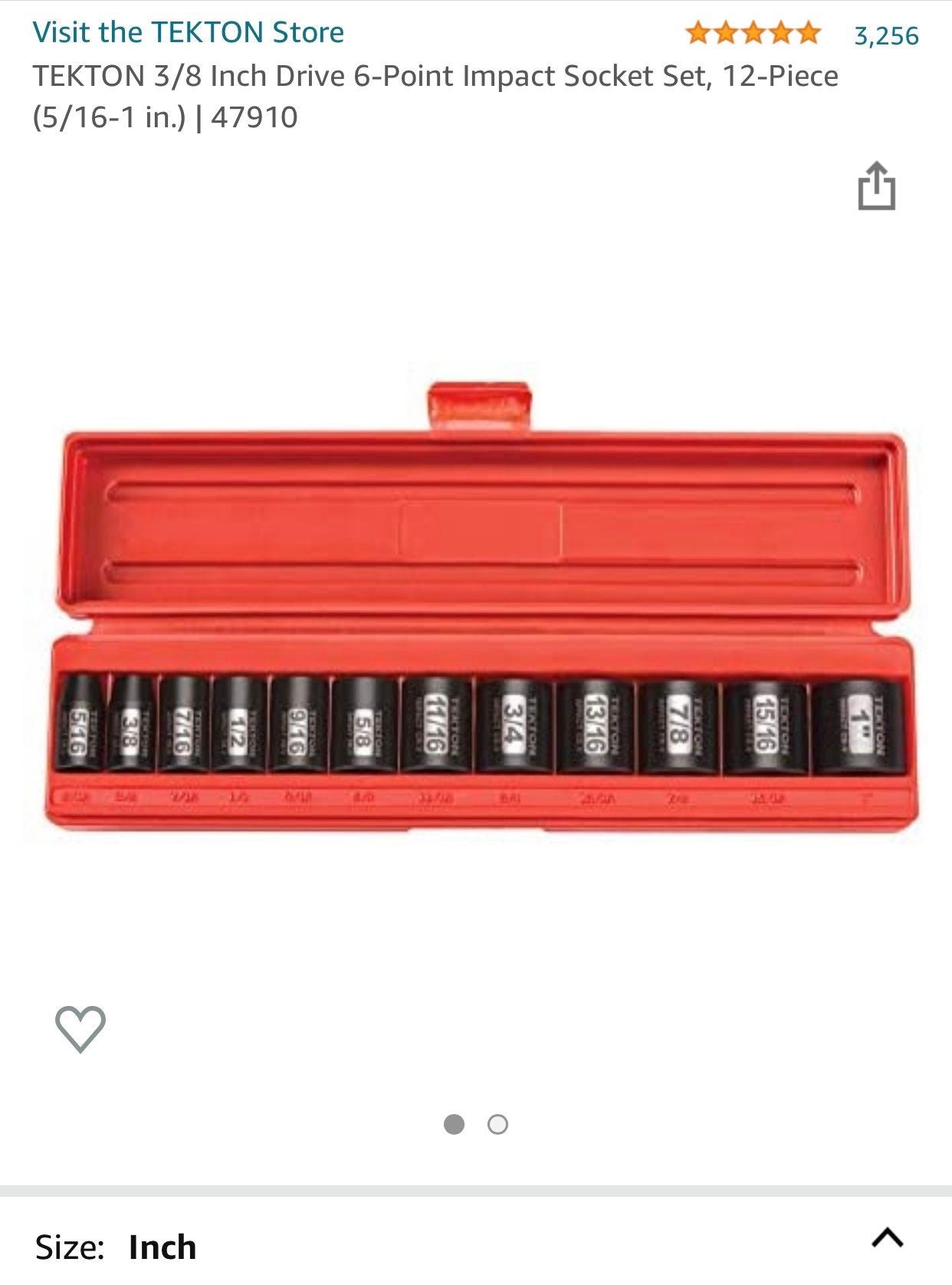Visit the TEKTON Store

[187, 33]
